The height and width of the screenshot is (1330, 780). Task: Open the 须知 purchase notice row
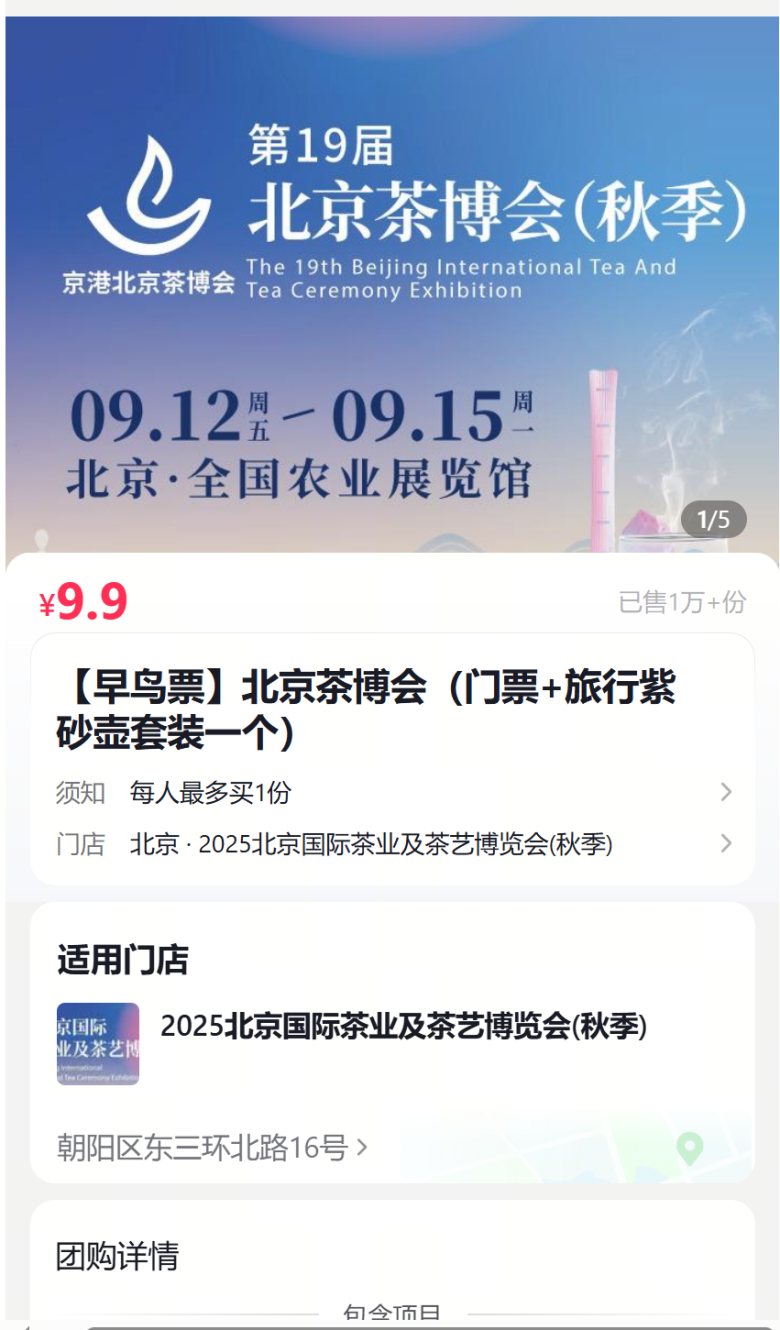click(x=392, y=793)
